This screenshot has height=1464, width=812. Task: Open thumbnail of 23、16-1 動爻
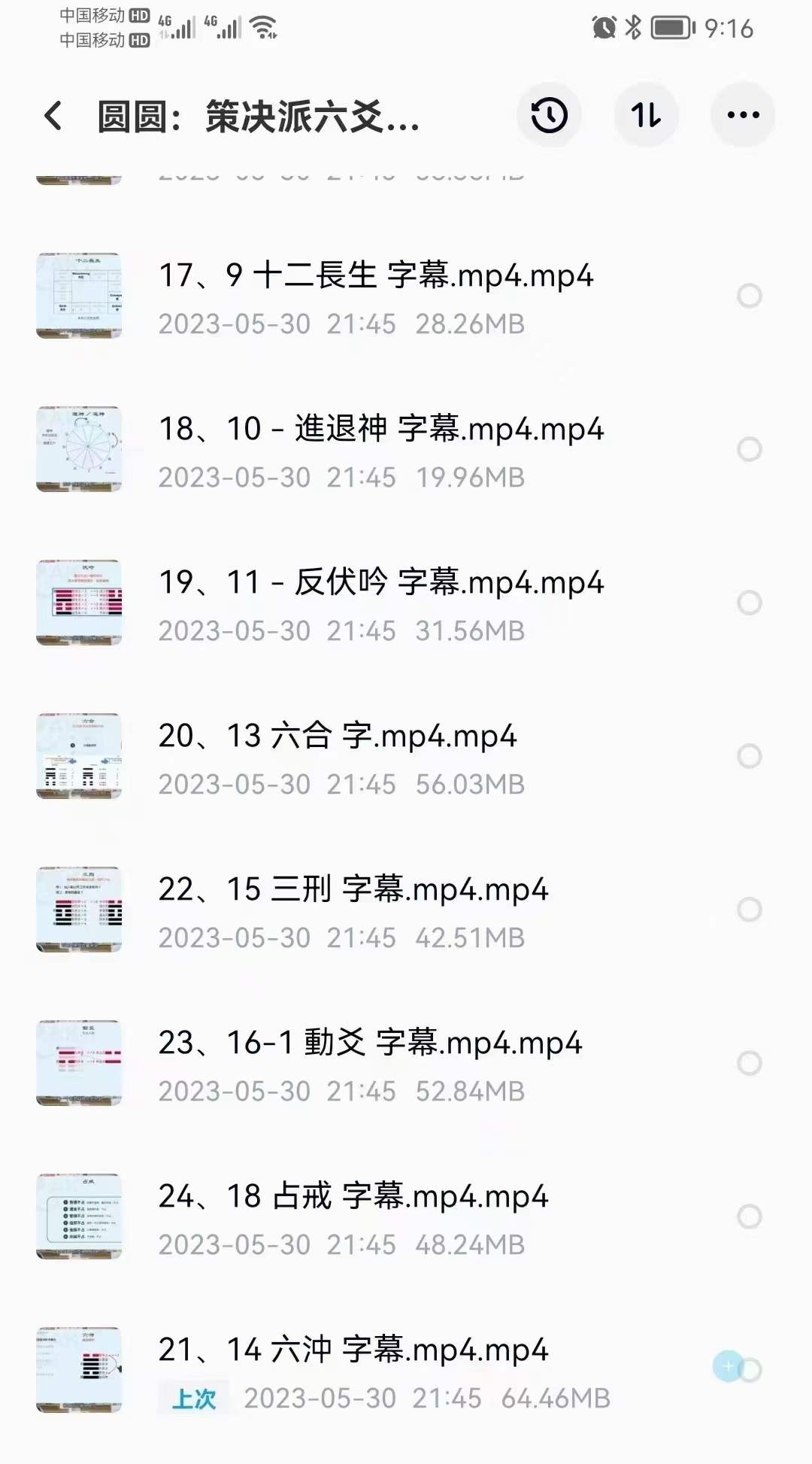tap(79, 1062)
